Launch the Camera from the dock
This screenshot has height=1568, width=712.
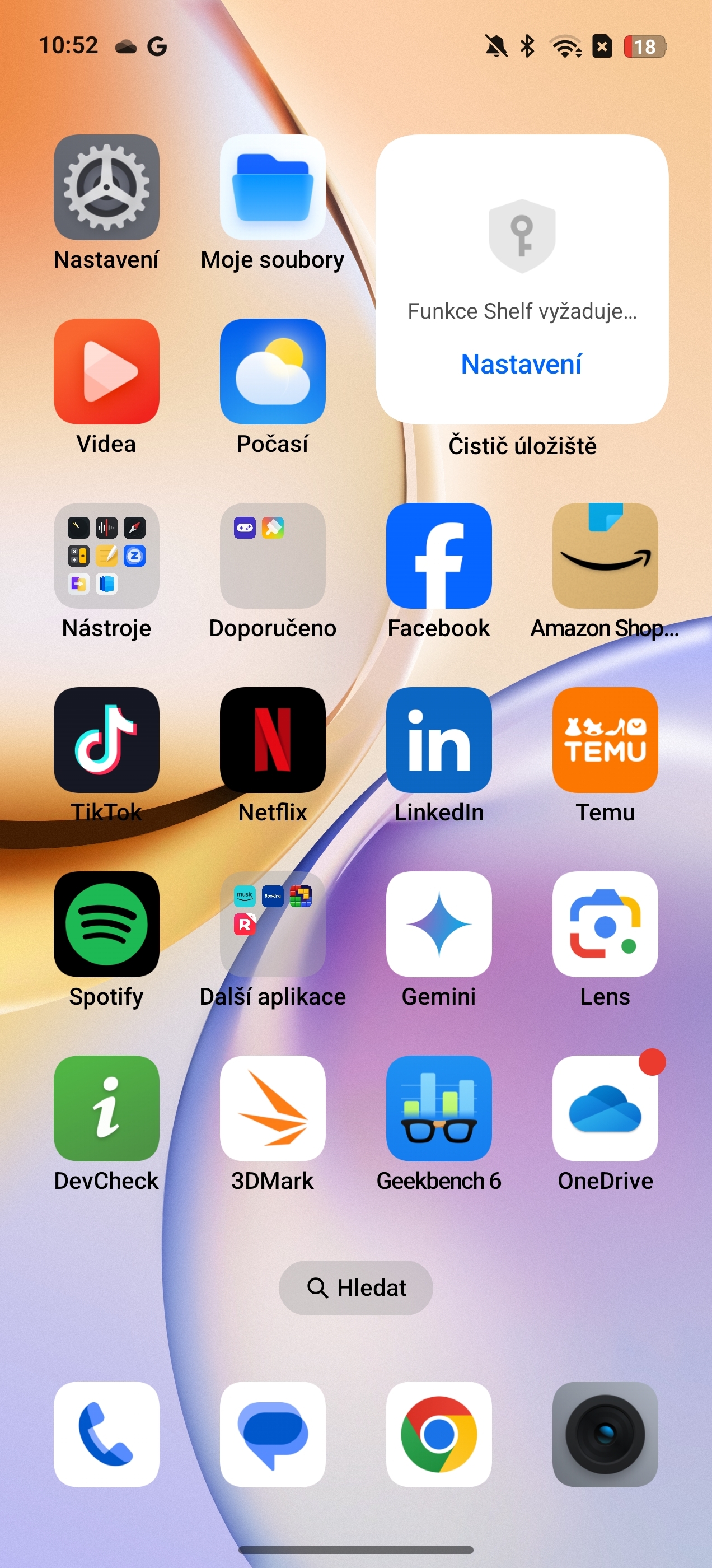(x=606, y=1435)
